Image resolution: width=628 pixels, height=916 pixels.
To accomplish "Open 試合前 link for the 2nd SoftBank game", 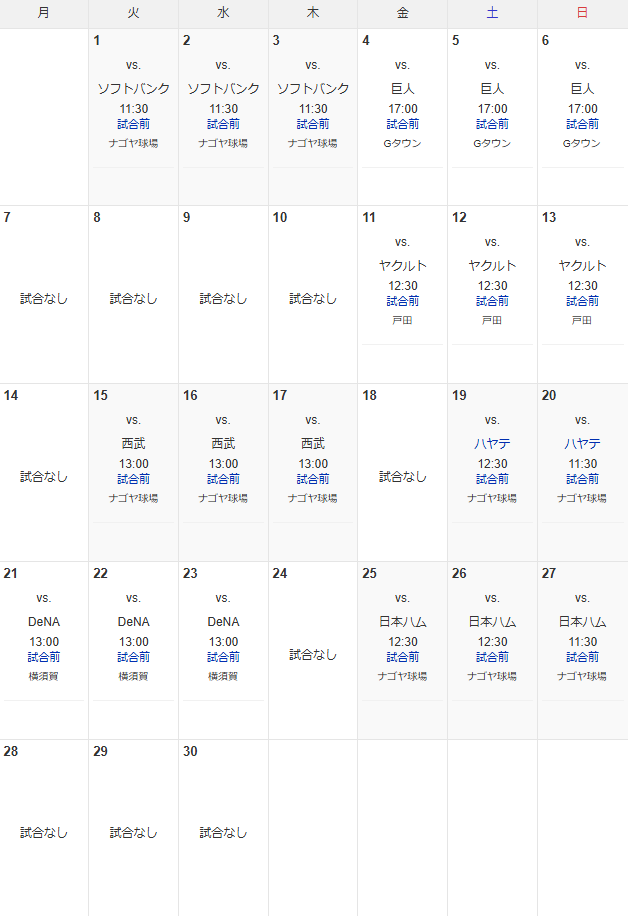I will click(x=223, y=124).
